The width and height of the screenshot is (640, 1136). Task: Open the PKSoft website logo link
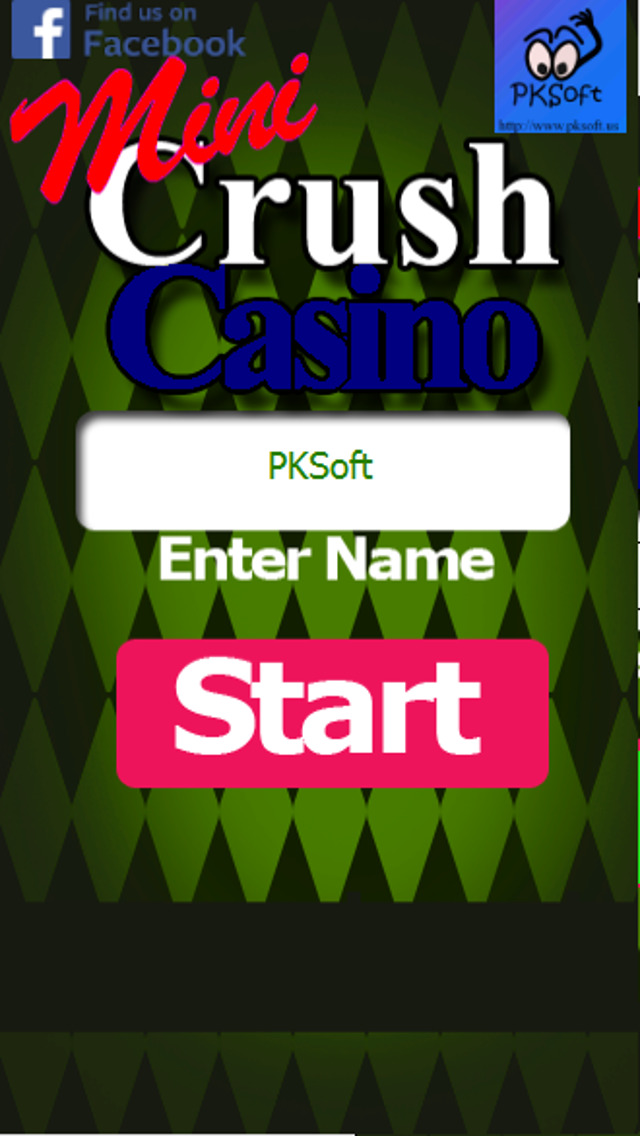tap(560, 67)
